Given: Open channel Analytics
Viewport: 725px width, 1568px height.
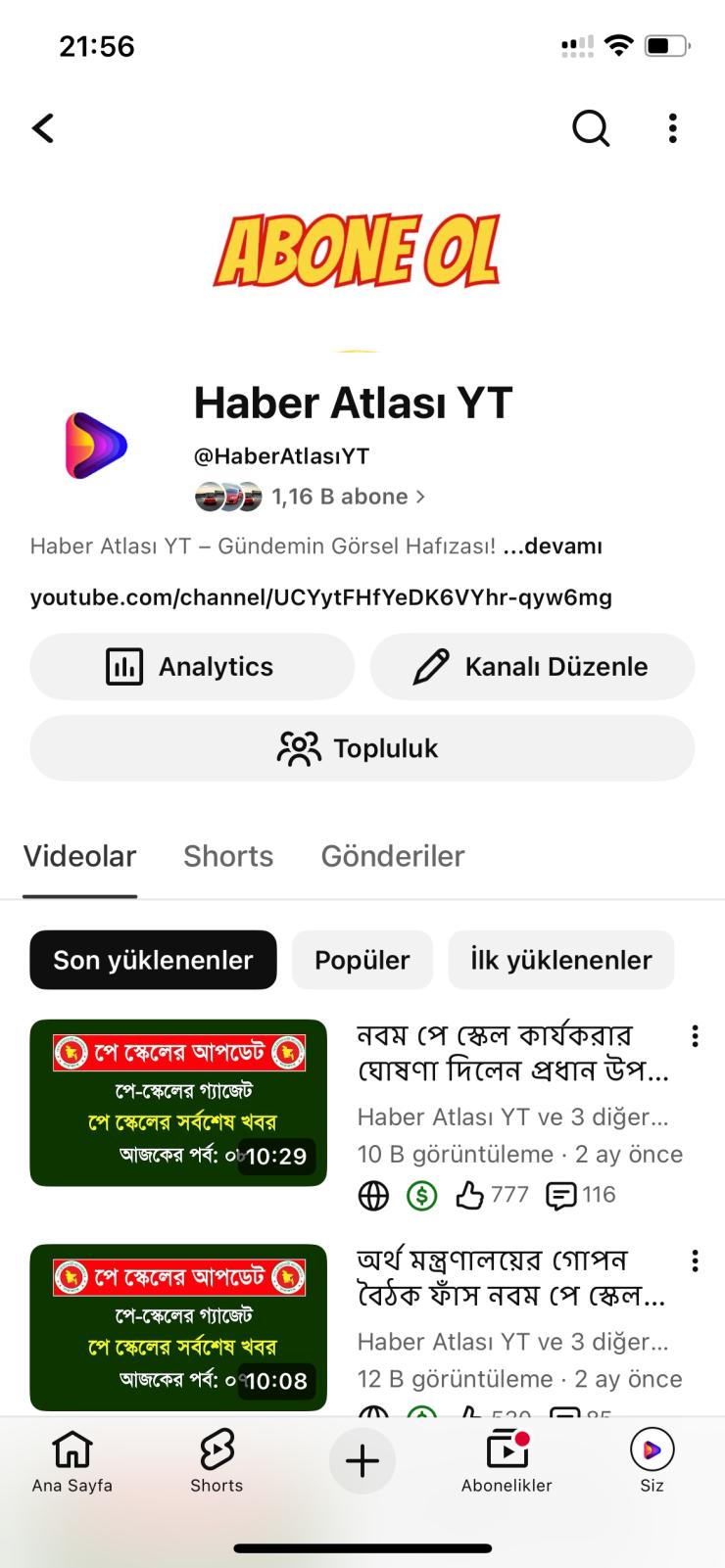Looking at the screenshot, I should [192, 667].
